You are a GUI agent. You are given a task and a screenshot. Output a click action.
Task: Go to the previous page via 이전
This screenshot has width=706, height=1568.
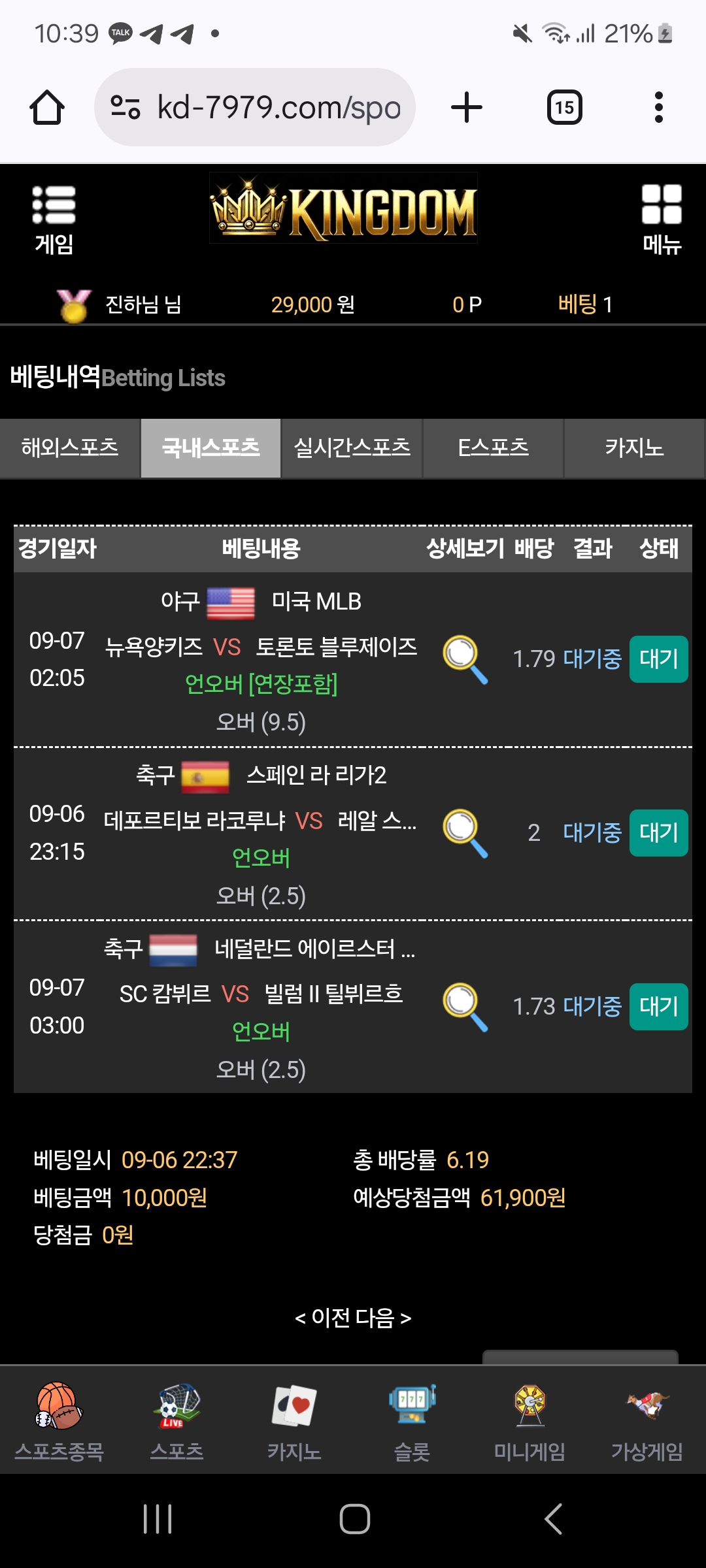tap(329, 1318)
